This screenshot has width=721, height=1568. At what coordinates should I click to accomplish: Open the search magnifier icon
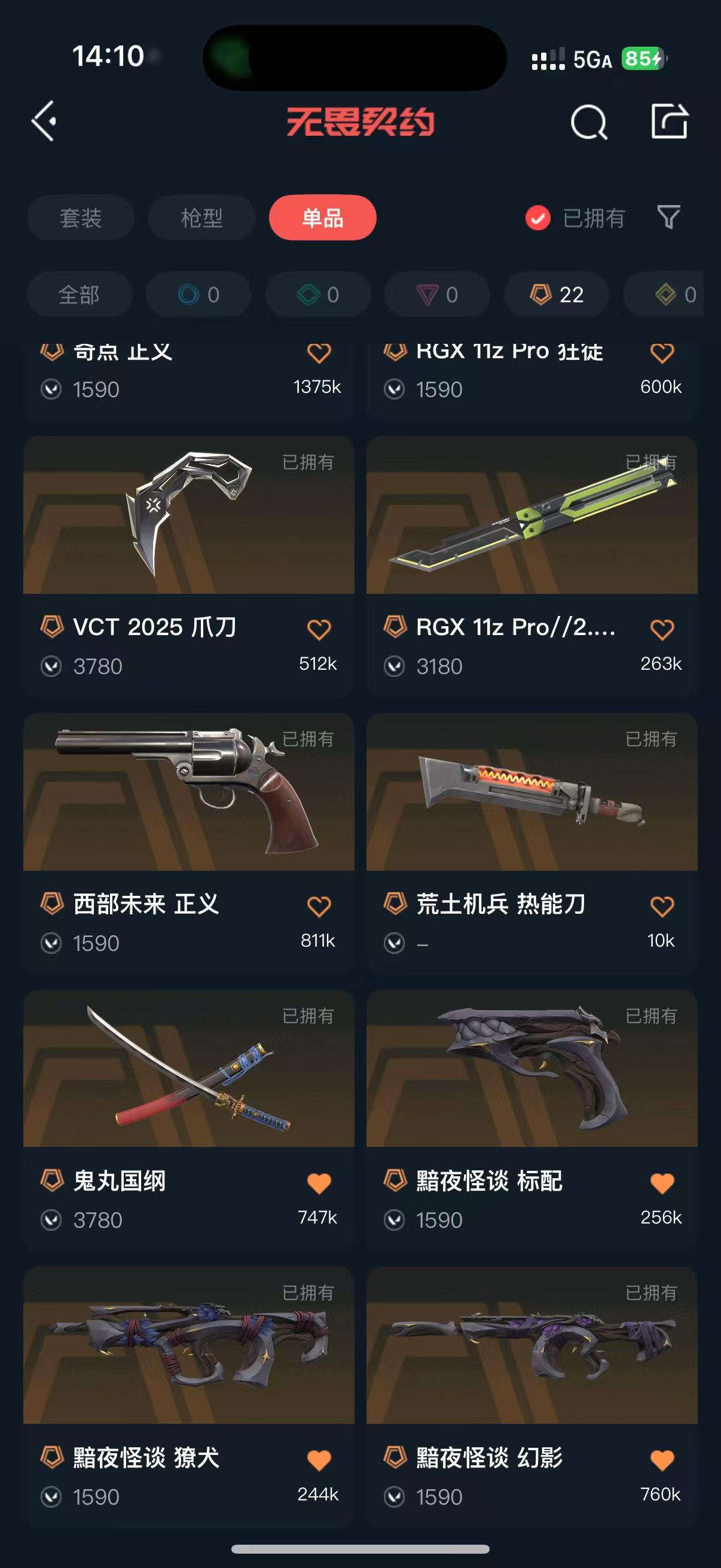coord(588,122)
